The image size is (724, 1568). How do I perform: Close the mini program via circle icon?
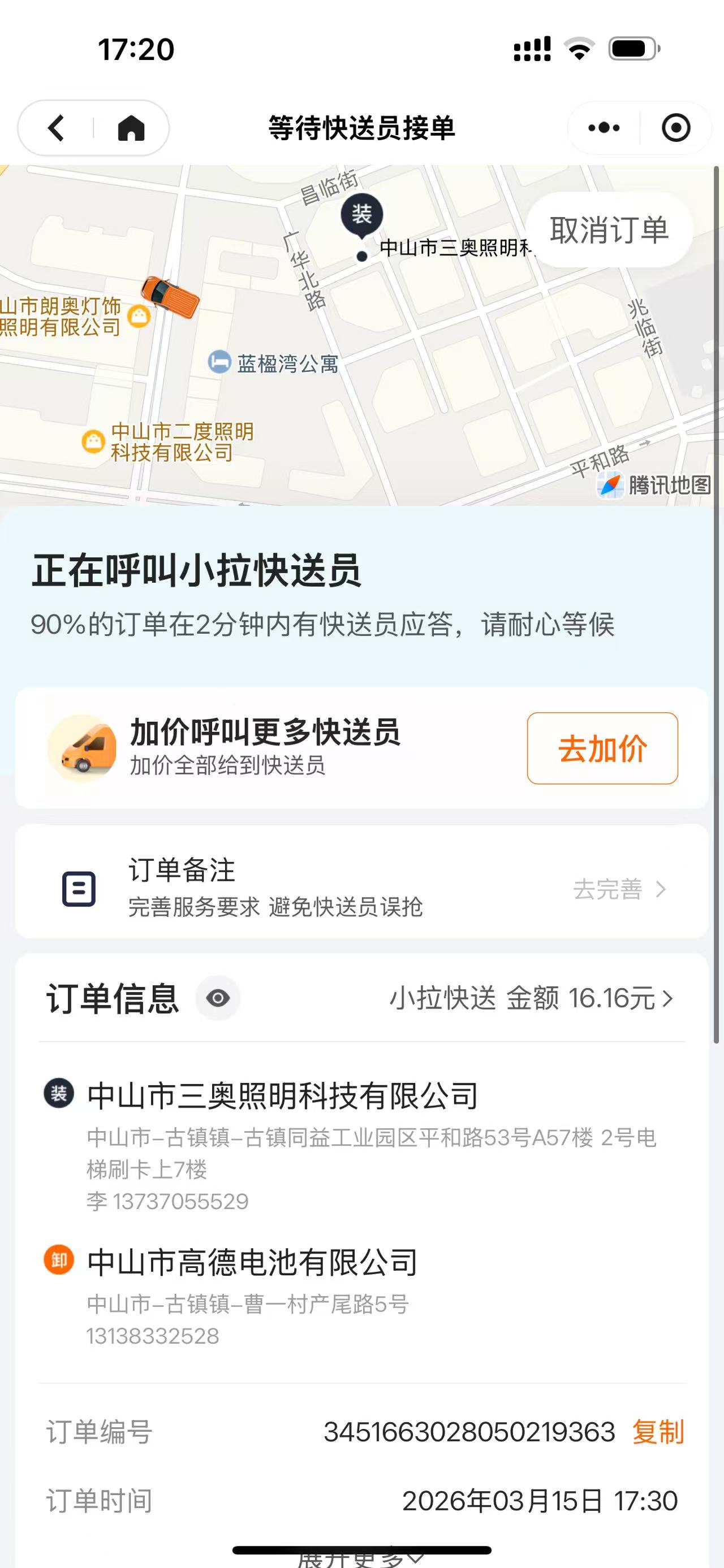[676, 128]
